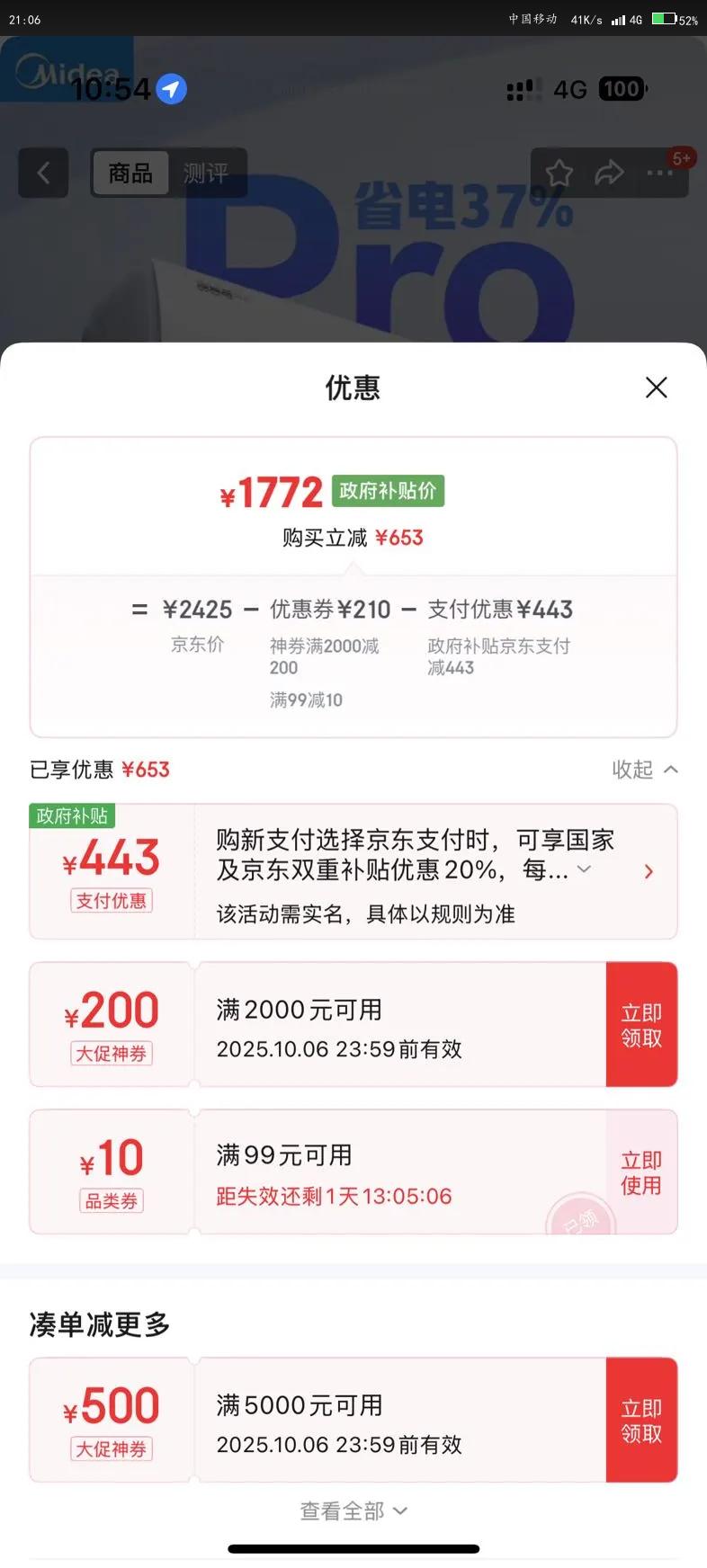This screenshot has width=707, height=1568.
Task: Claim the ¥200 大促神券 coupon
Action: (x=640, y=1025)
